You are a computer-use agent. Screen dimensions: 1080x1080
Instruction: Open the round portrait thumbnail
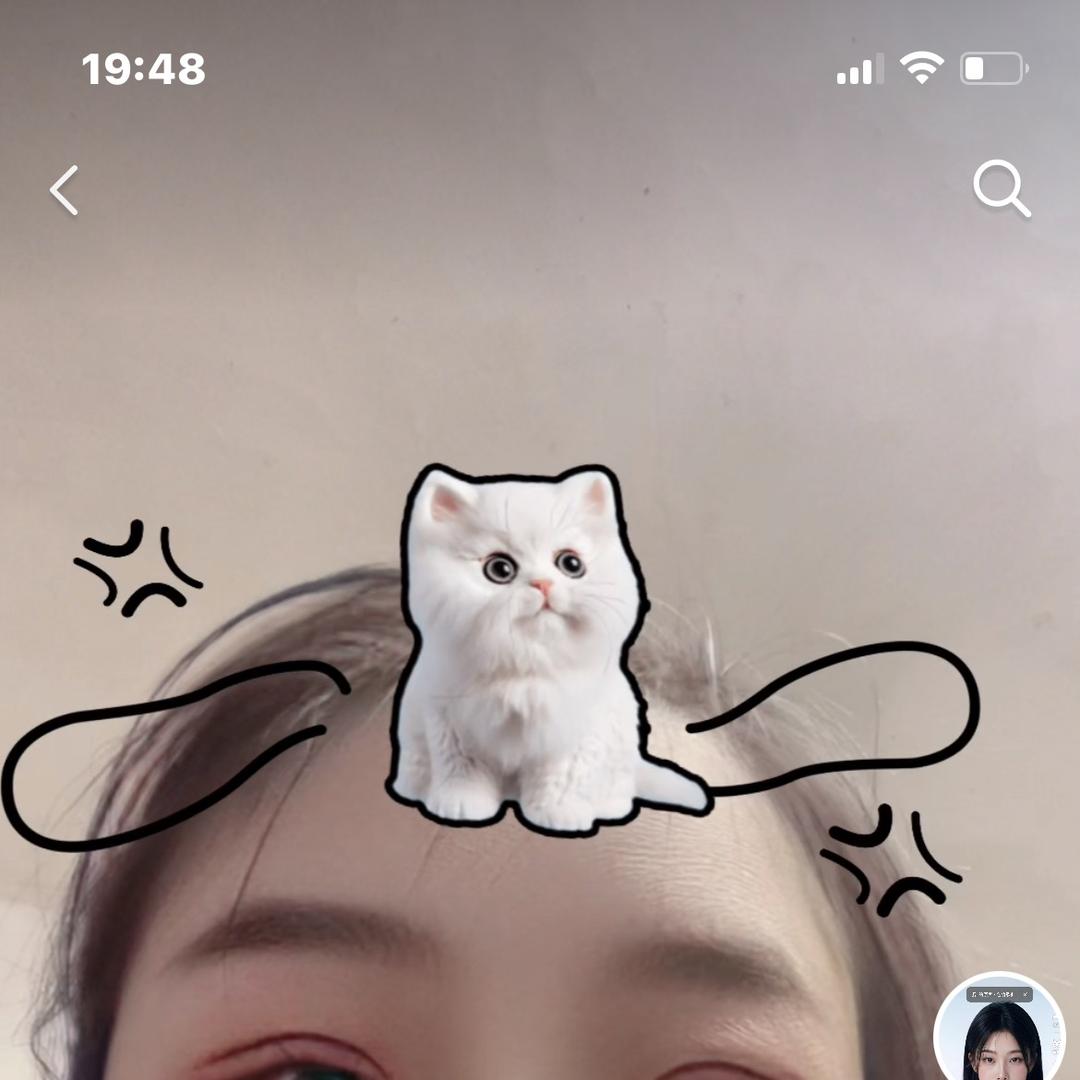click(x=1000, y=1030)
